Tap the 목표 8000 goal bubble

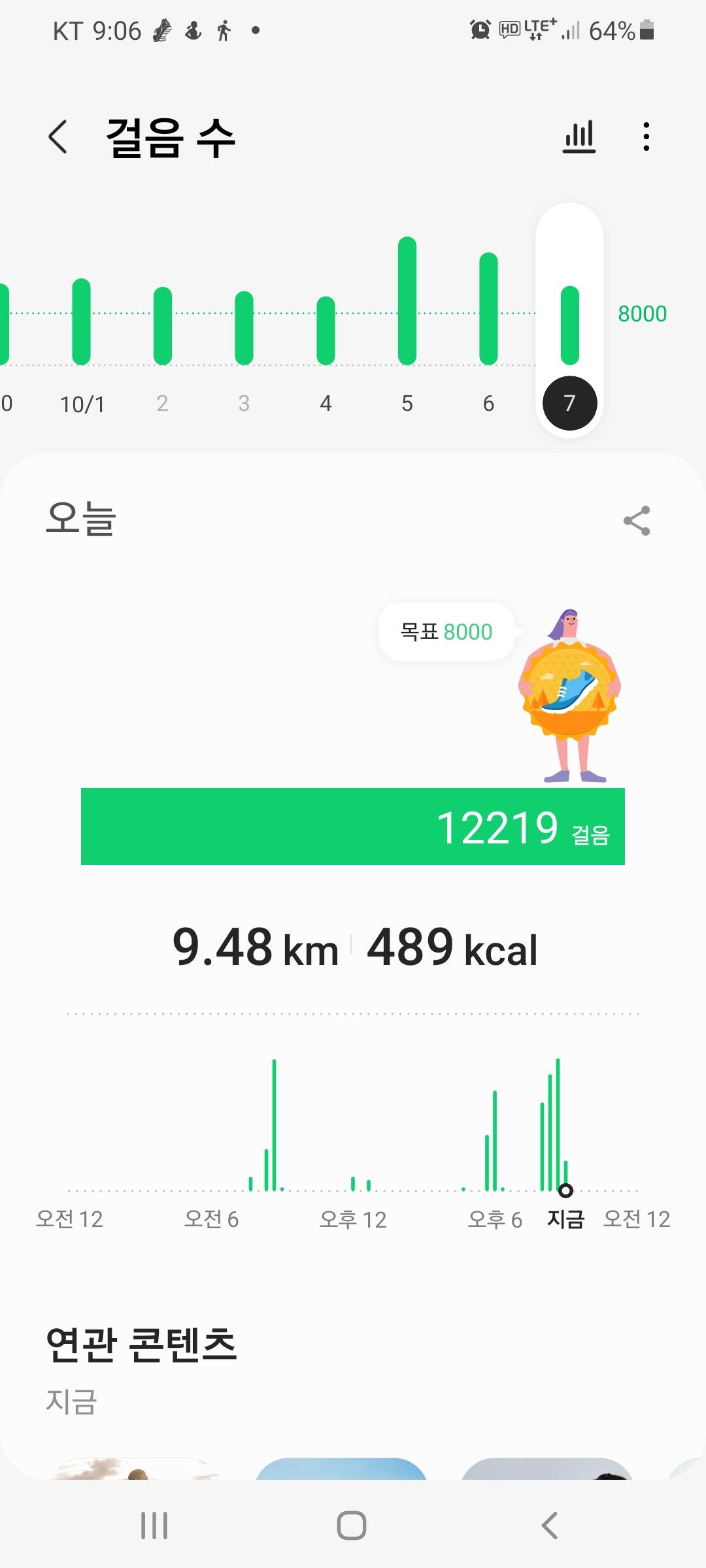[x=446, y=632]
